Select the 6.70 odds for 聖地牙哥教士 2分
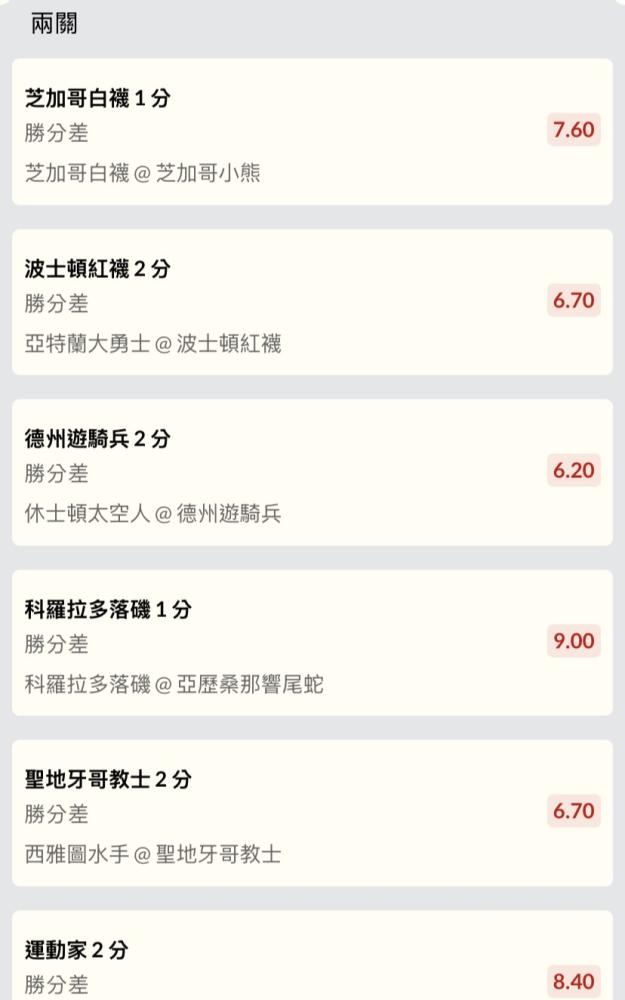Screen dimensions: 625x1000 click(573, 811)
